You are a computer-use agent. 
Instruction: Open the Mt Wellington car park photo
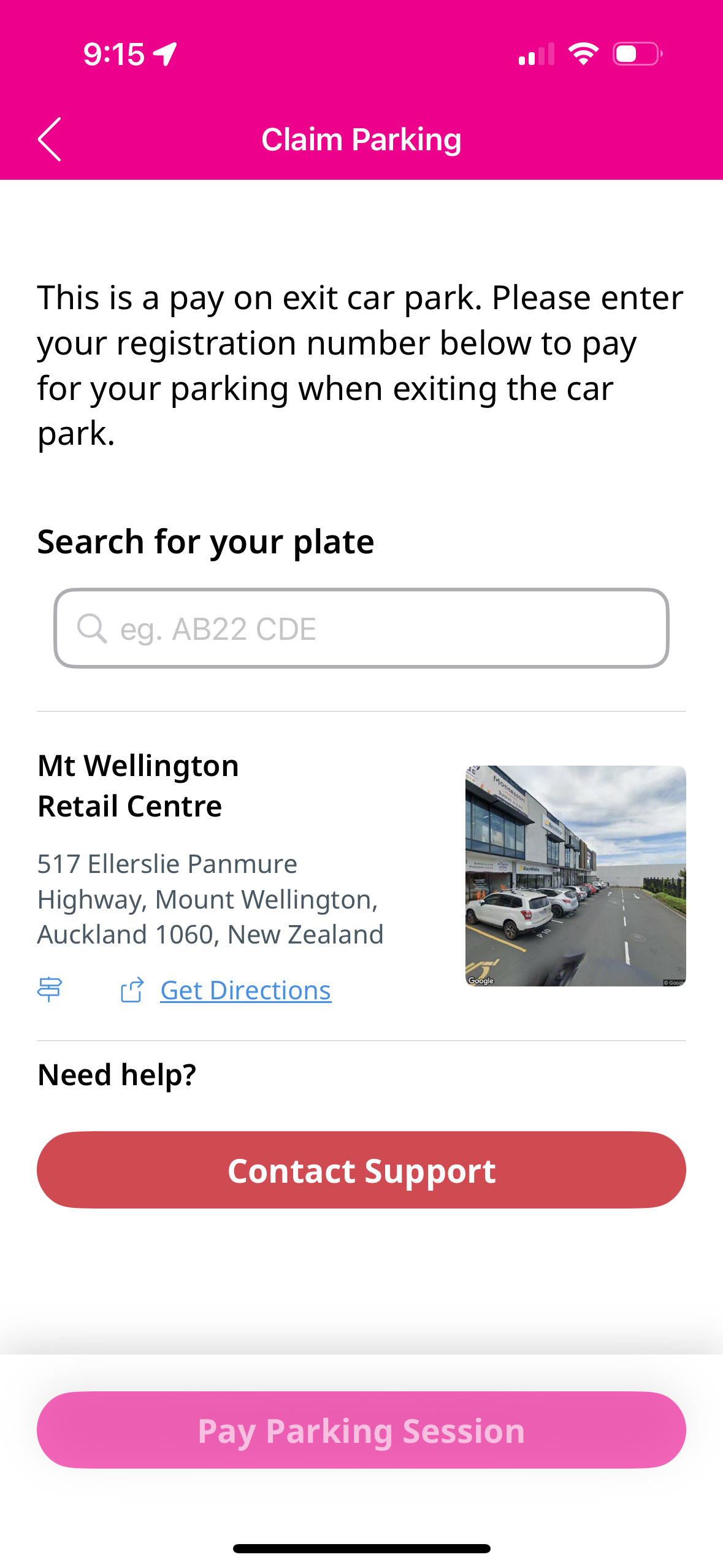(x=575, y=875)
